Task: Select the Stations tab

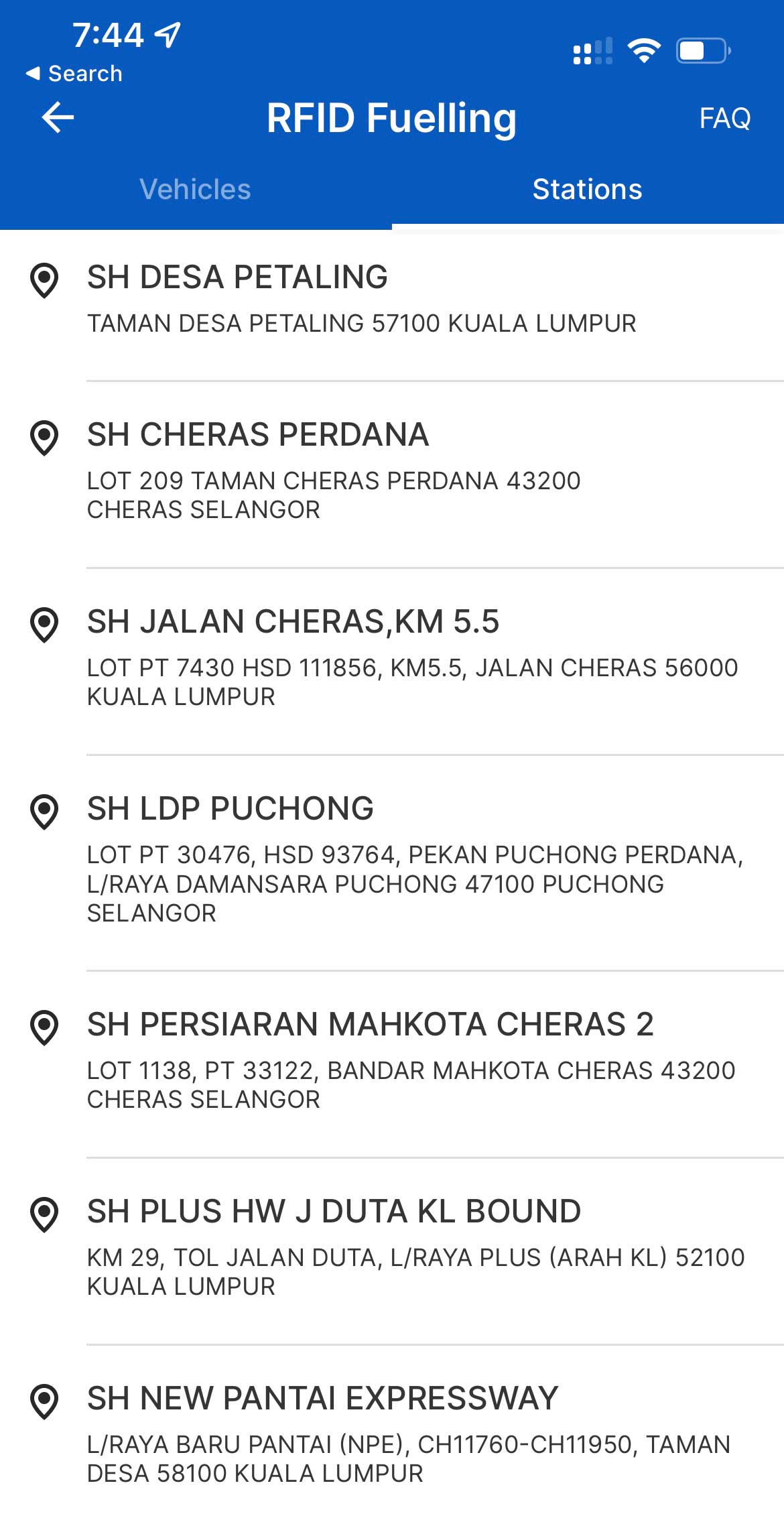Action: click(x=588, y=190)
